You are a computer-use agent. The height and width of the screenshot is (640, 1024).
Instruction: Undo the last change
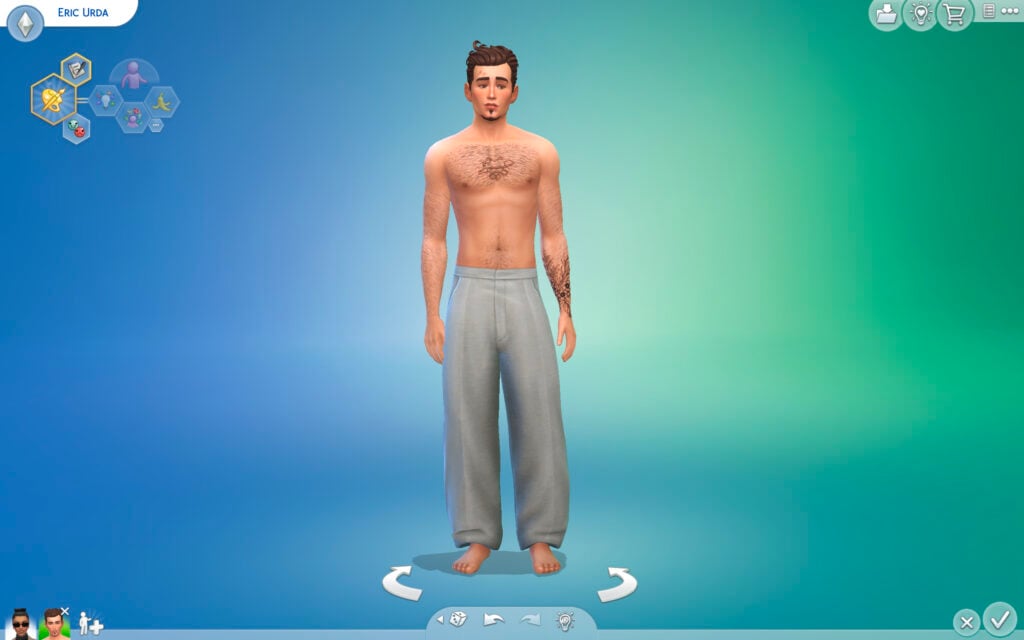coord(493,619)
